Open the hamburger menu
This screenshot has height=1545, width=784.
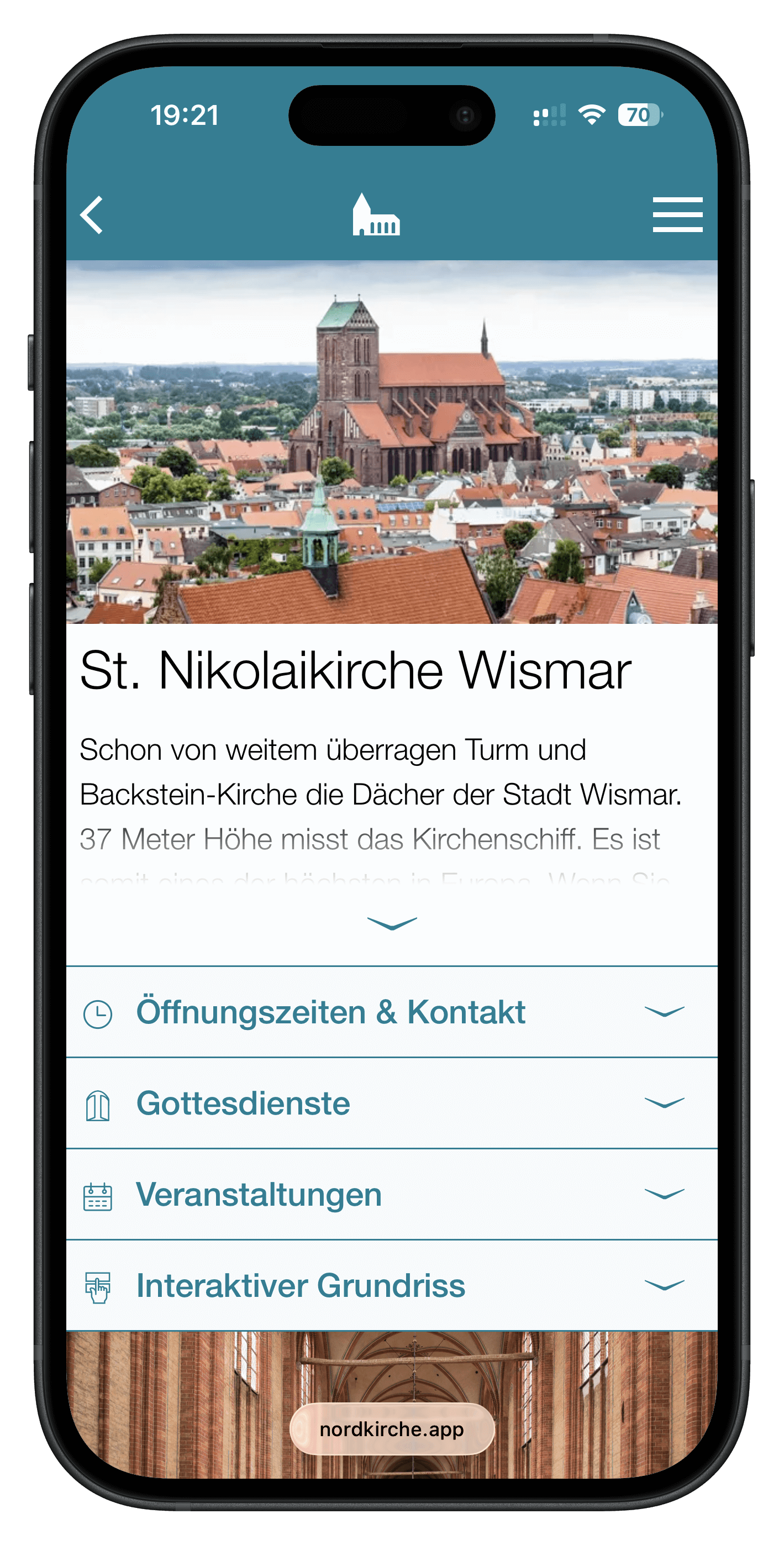point(677,215)
